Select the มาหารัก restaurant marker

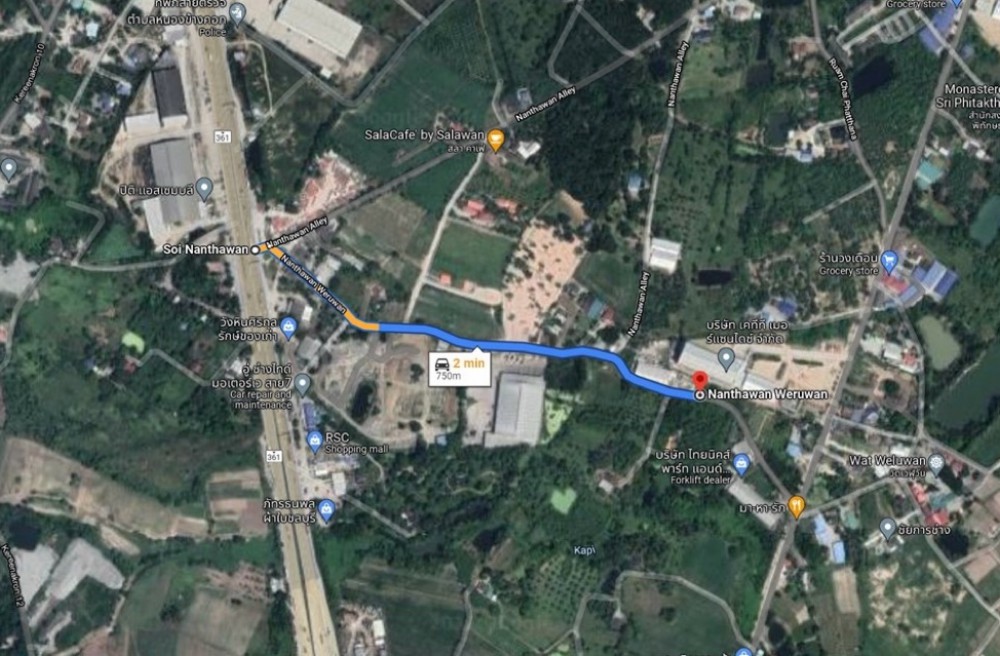(x=796, y=506)
